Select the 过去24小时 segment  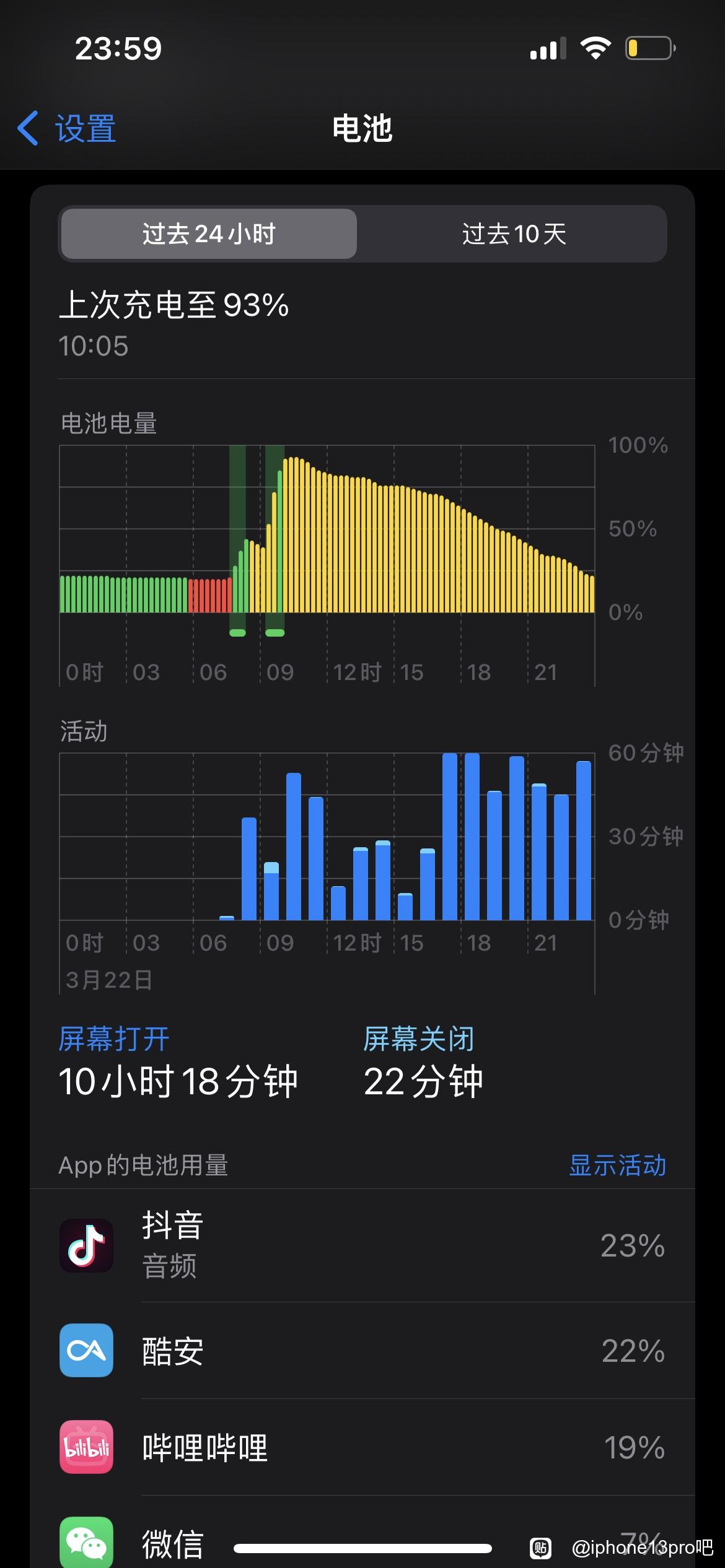pyautogui.click(x=209, y=234)
